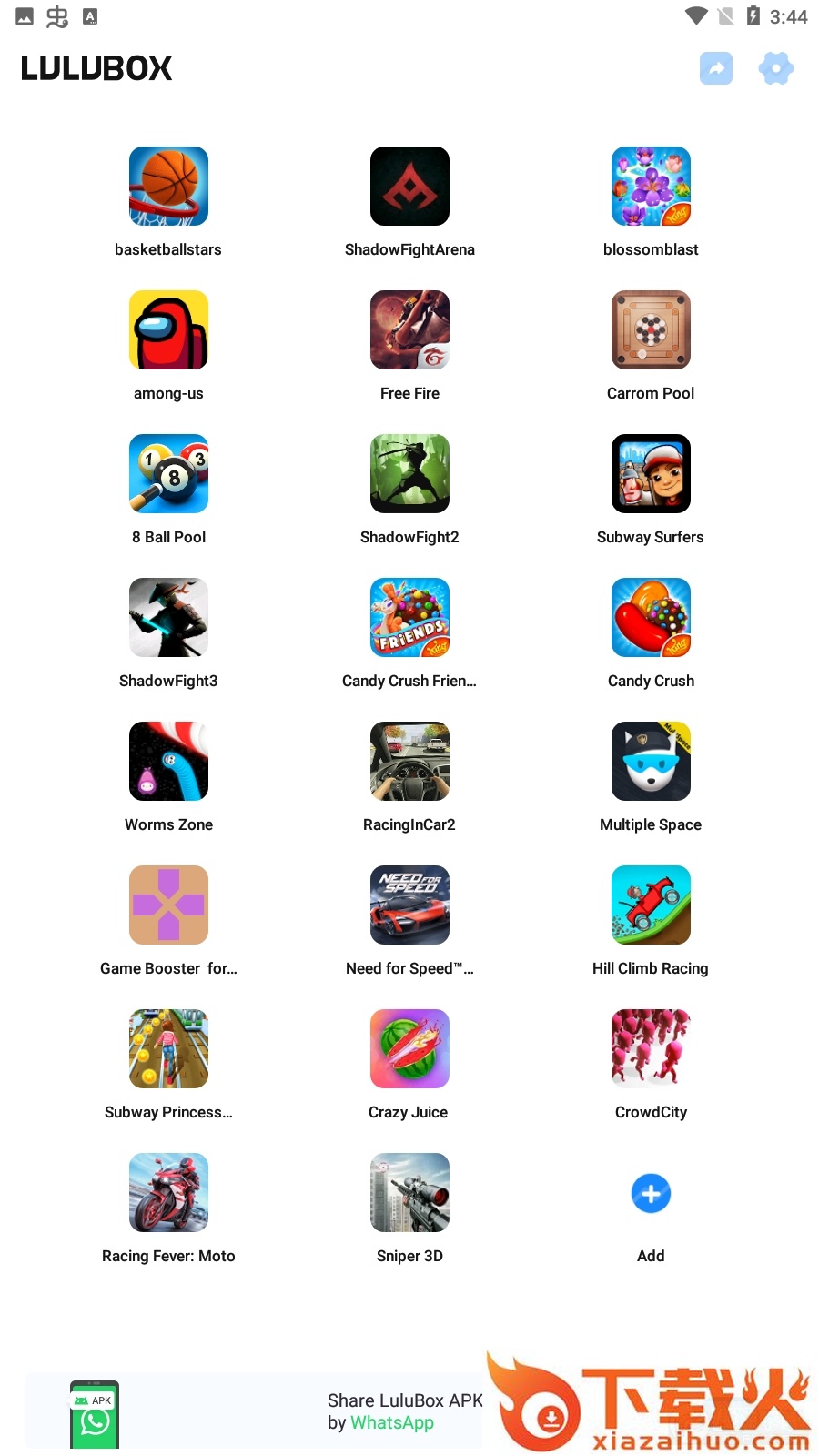The height and width of the screenshot is (1456, 819).
Task: Launch Free Fire
Action: click(x=409, y=330)
